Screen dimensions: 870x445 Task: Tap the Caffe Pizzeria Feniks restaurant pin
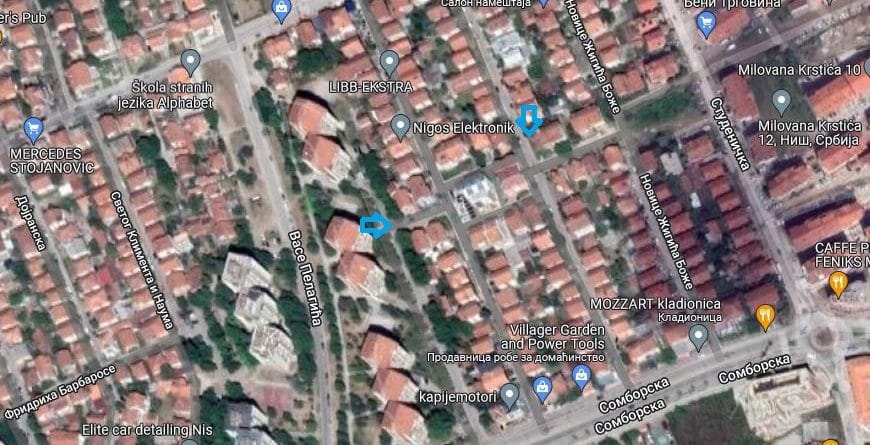(x=838, y=285)
